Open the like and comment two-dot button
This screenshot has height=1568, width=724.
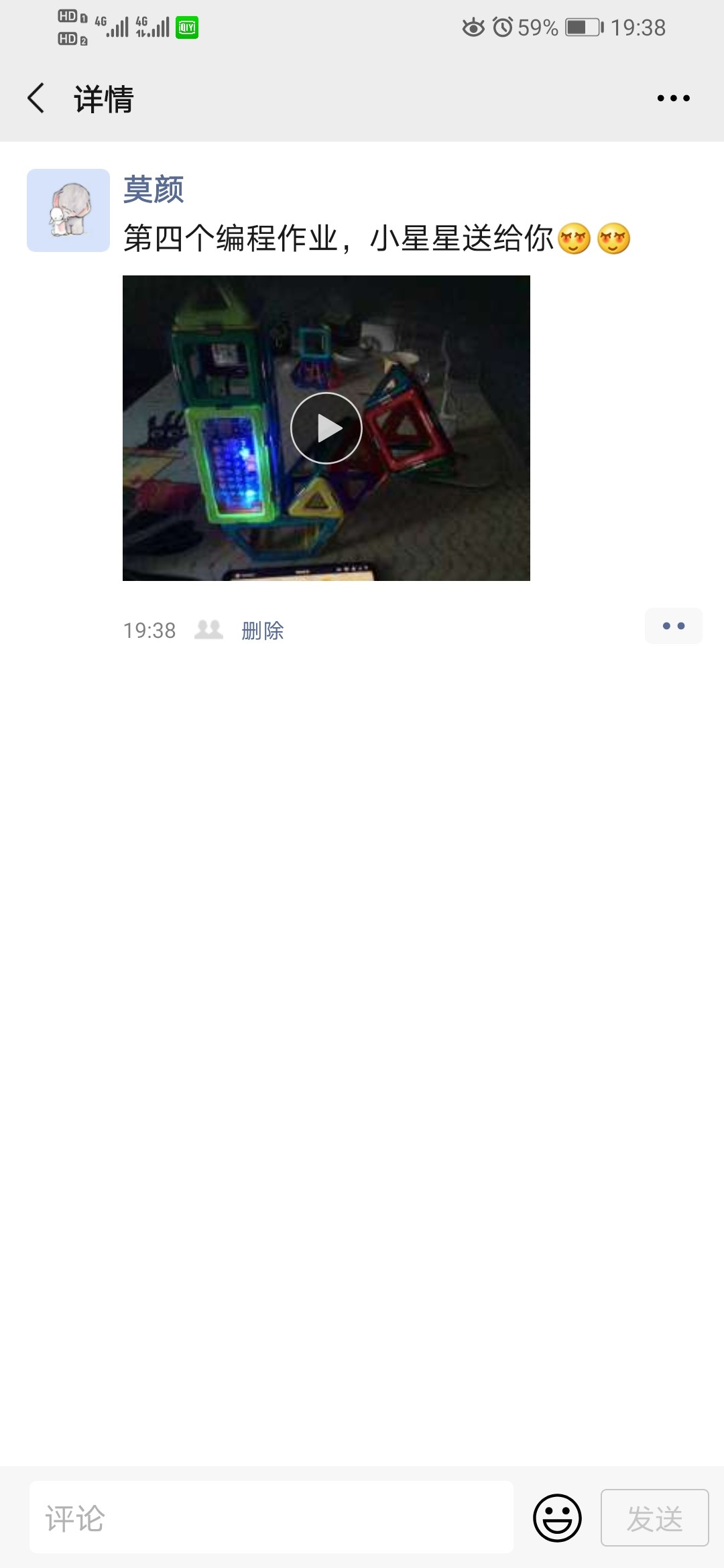674,626
